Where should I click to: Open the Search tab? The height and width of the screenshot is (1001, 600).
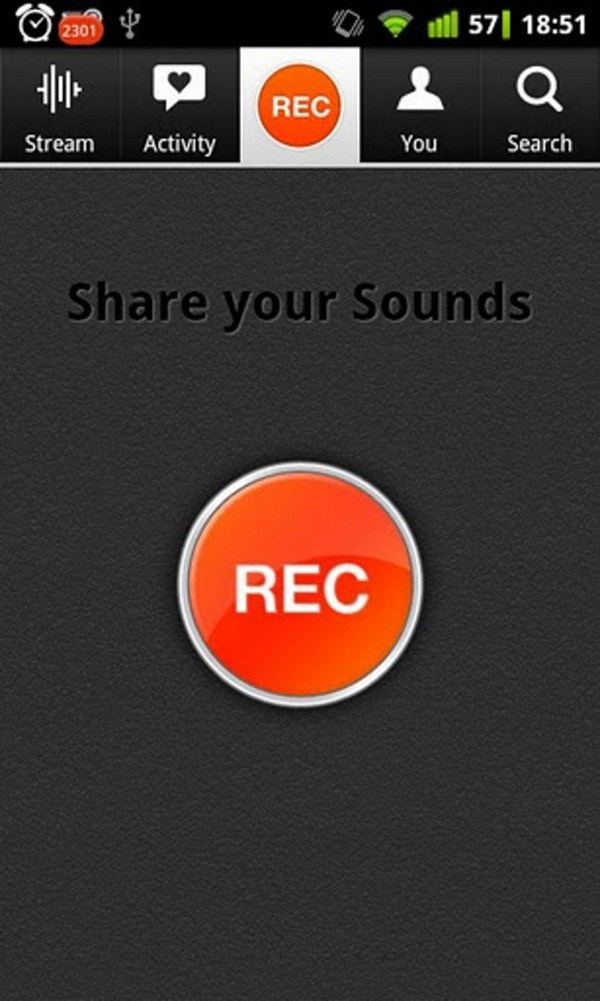point(540,105)
